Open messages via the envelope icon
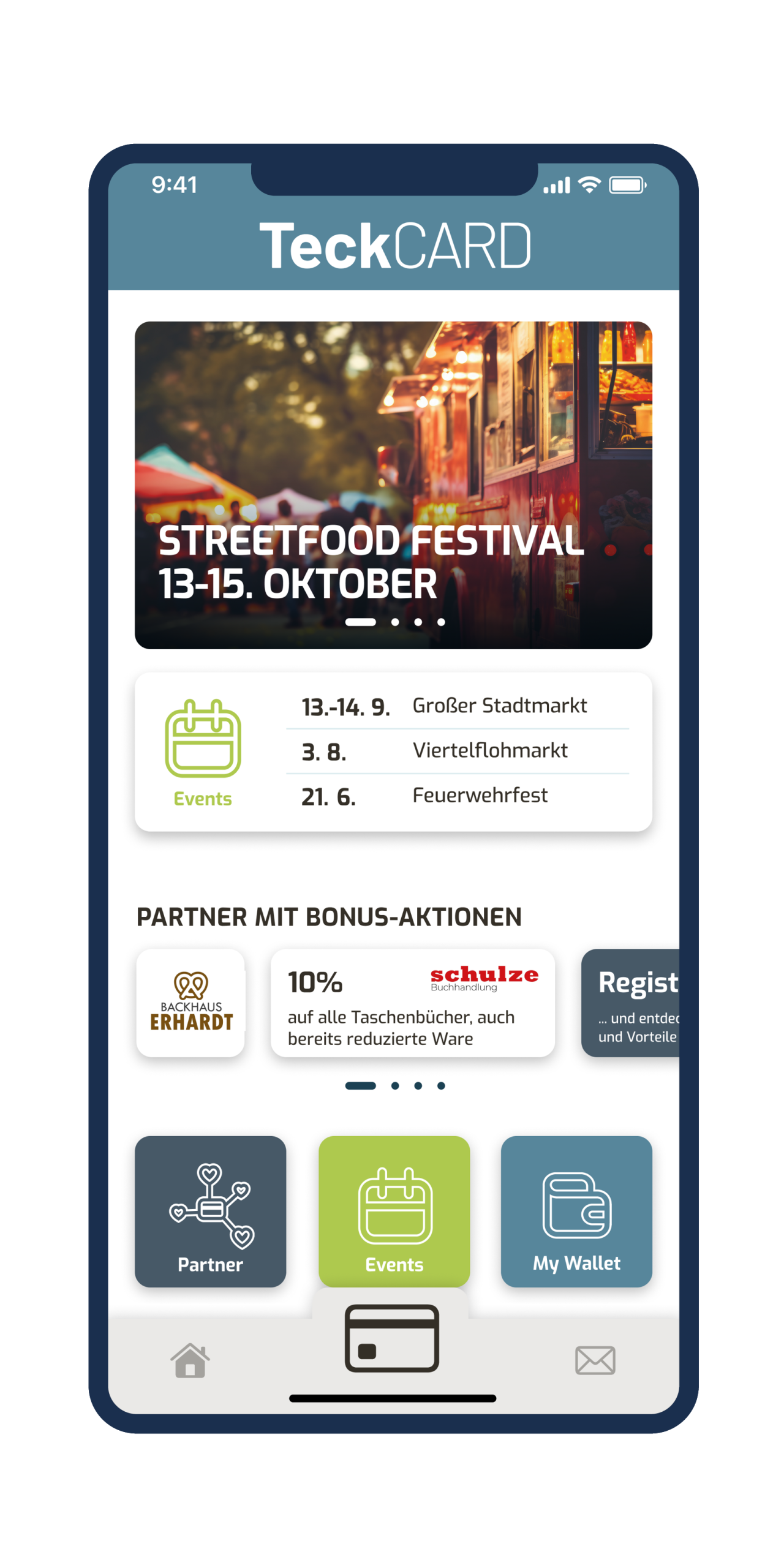Screen dimensions: 784x1568 point(594,1359)
